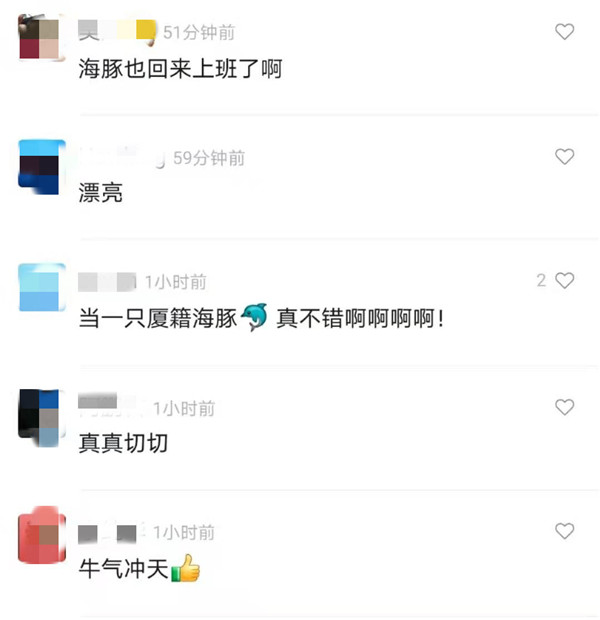This screenshot has height=620, width=600.
Task: Open avatar of the 厦籍海豚 commenter
Action: (x=42, y=288)
